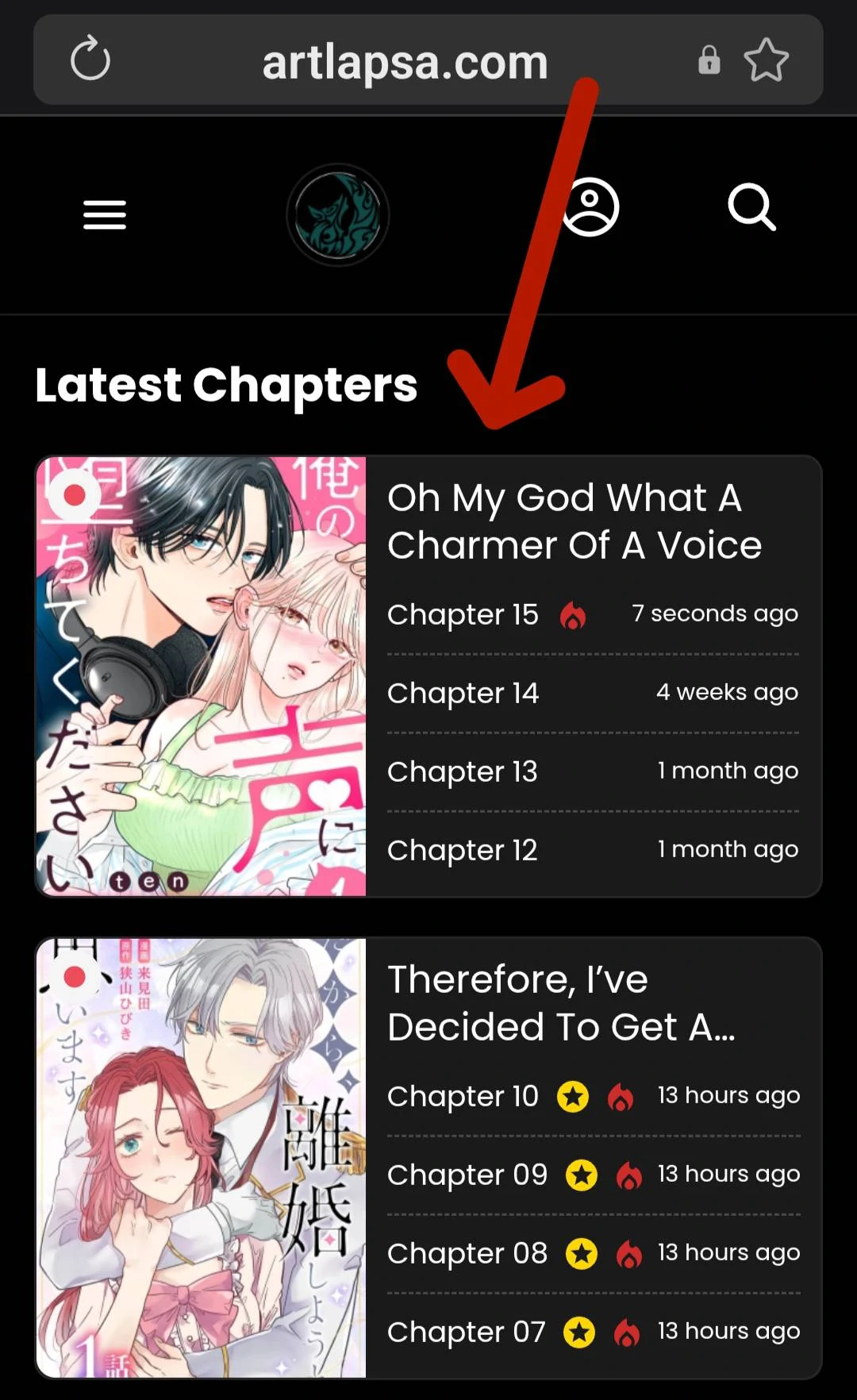
Task: Open Oh My God What A Charmer cover
Action: point(202,676)
